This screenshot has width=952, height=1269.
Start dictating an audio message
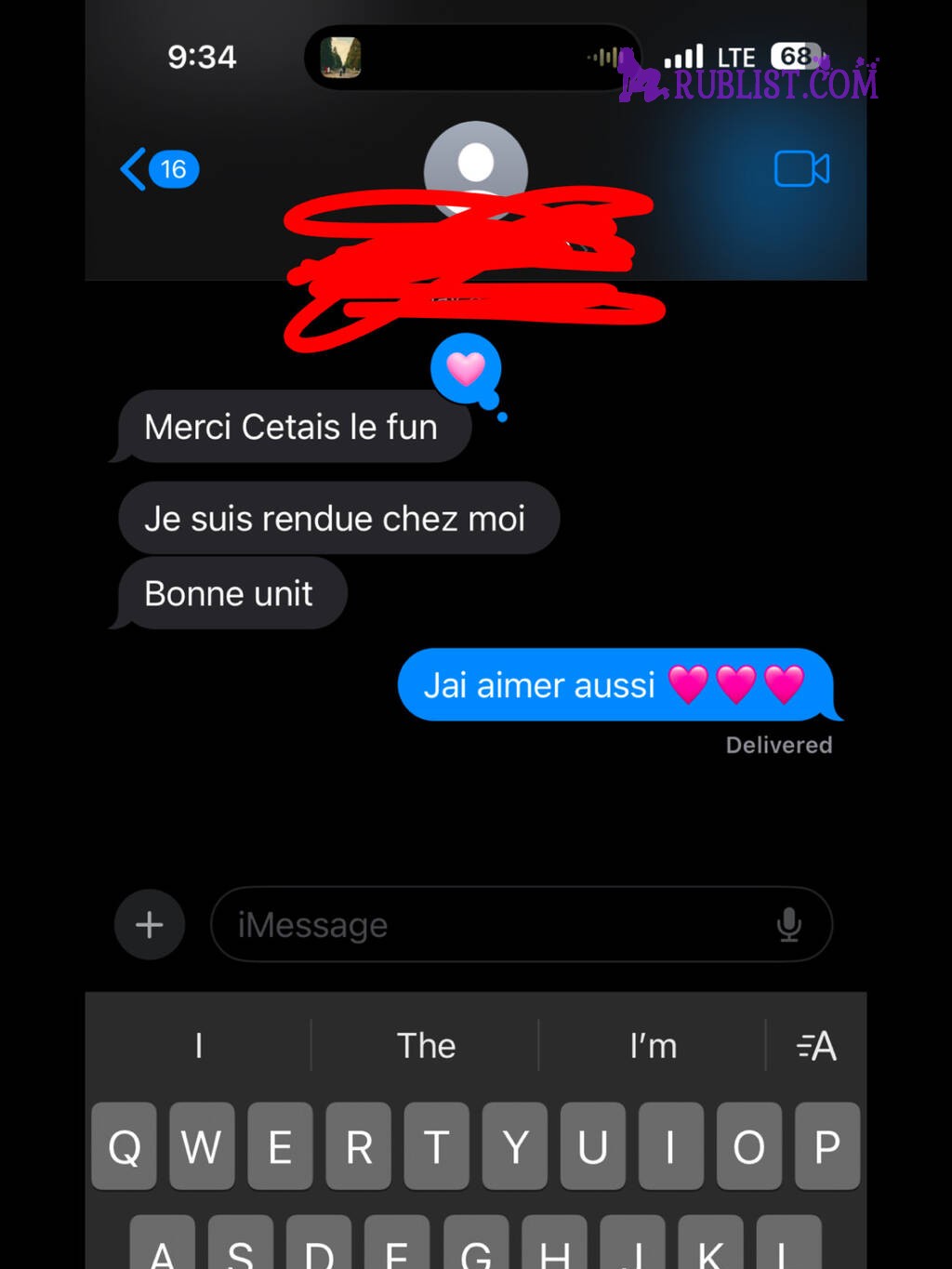(788, 924)
